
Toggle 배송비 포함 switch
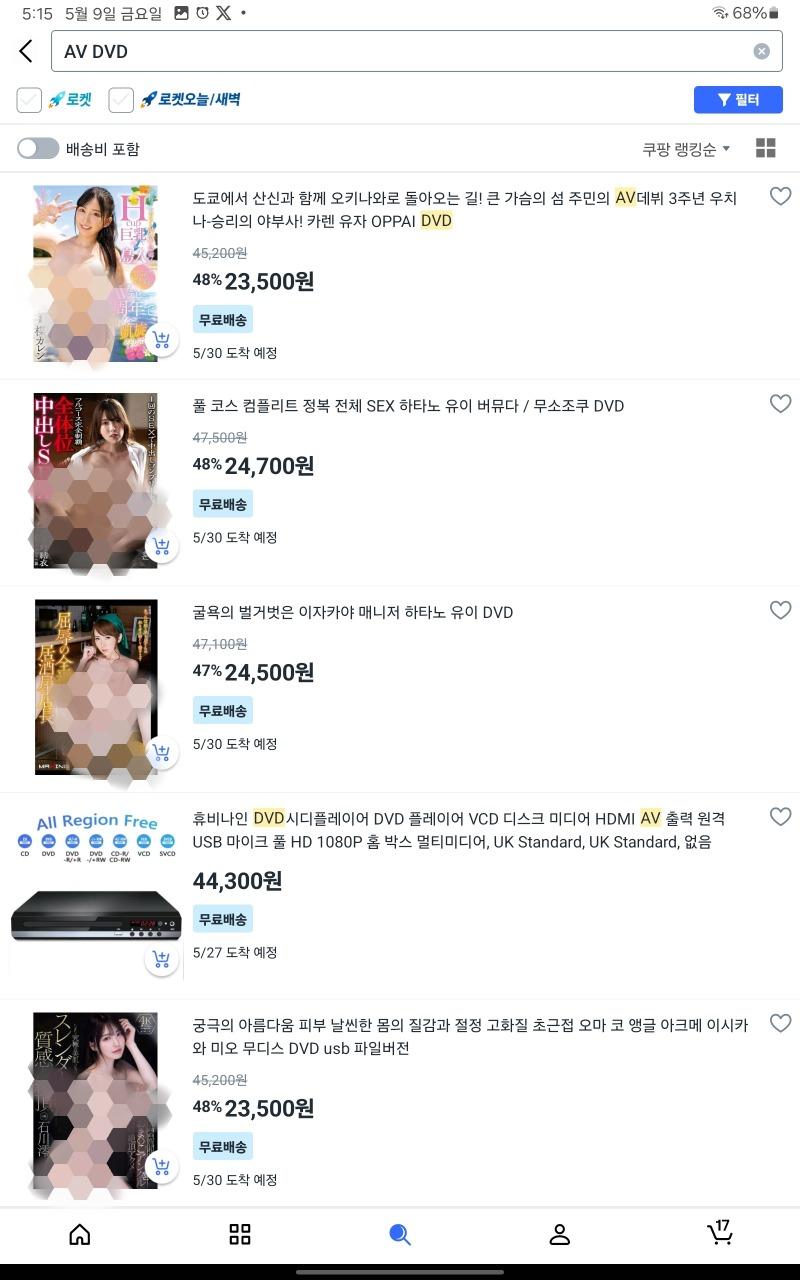click(38, 149)
